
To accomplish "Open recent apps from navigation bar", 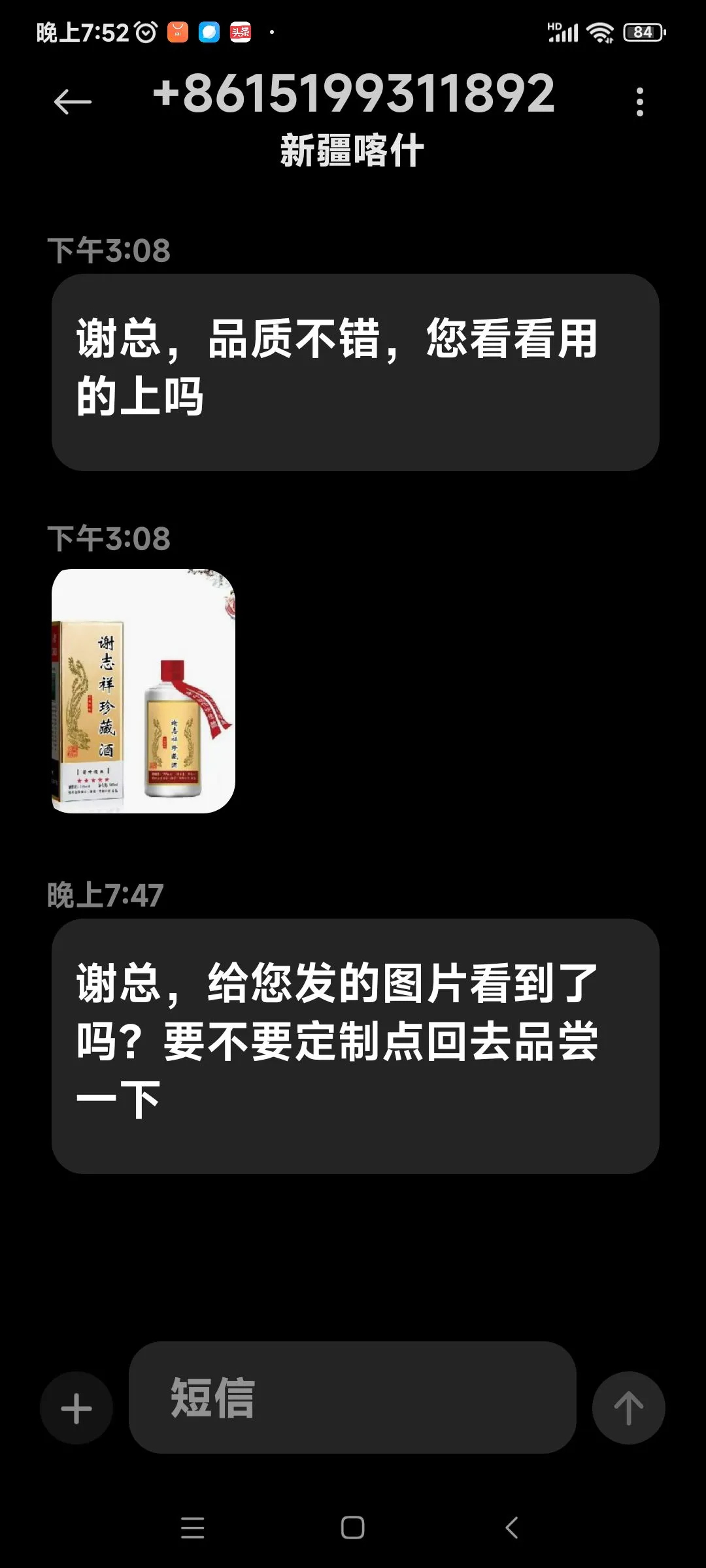I will click(x=192, y=1527).
